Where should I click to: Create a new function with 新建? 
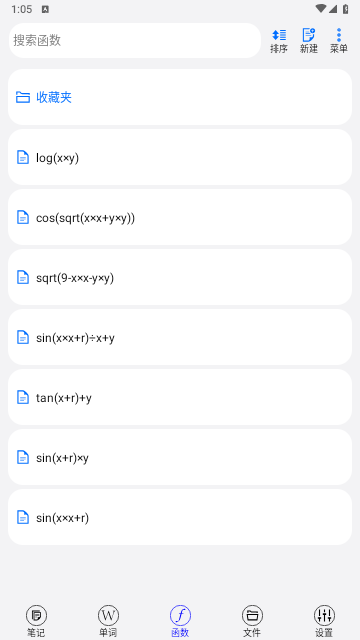click(x=309, y=40)
